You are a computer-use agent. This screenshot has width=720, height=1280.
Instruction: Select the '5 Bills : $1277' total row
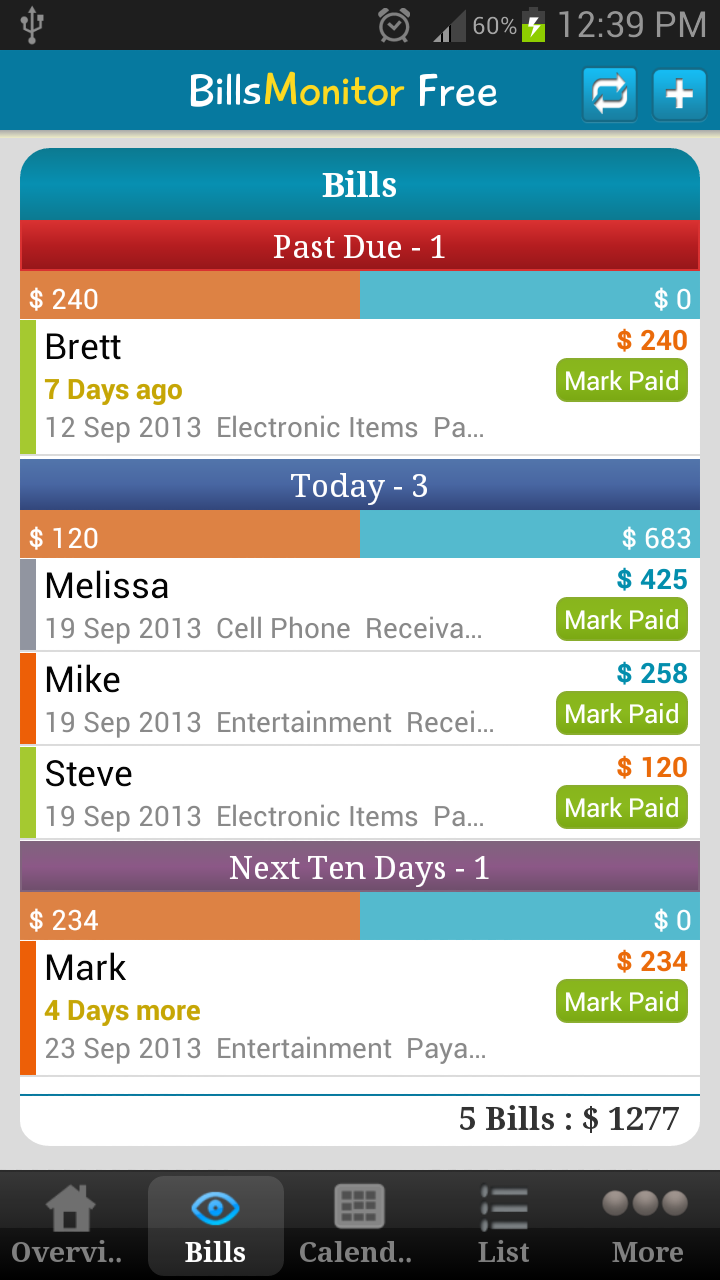click(x=360, y=1118)
